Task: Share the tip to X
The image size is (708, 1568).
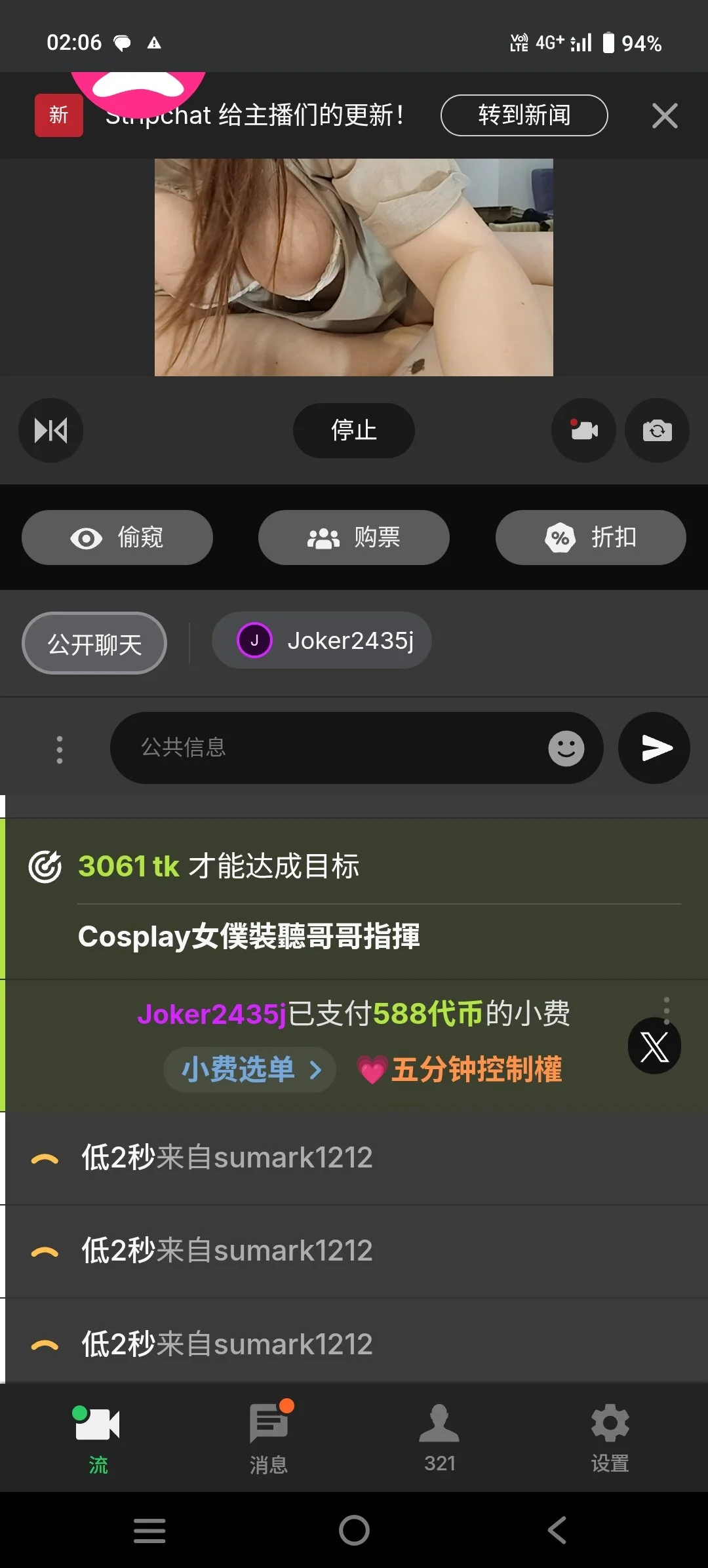Action: click(654, 1046)
